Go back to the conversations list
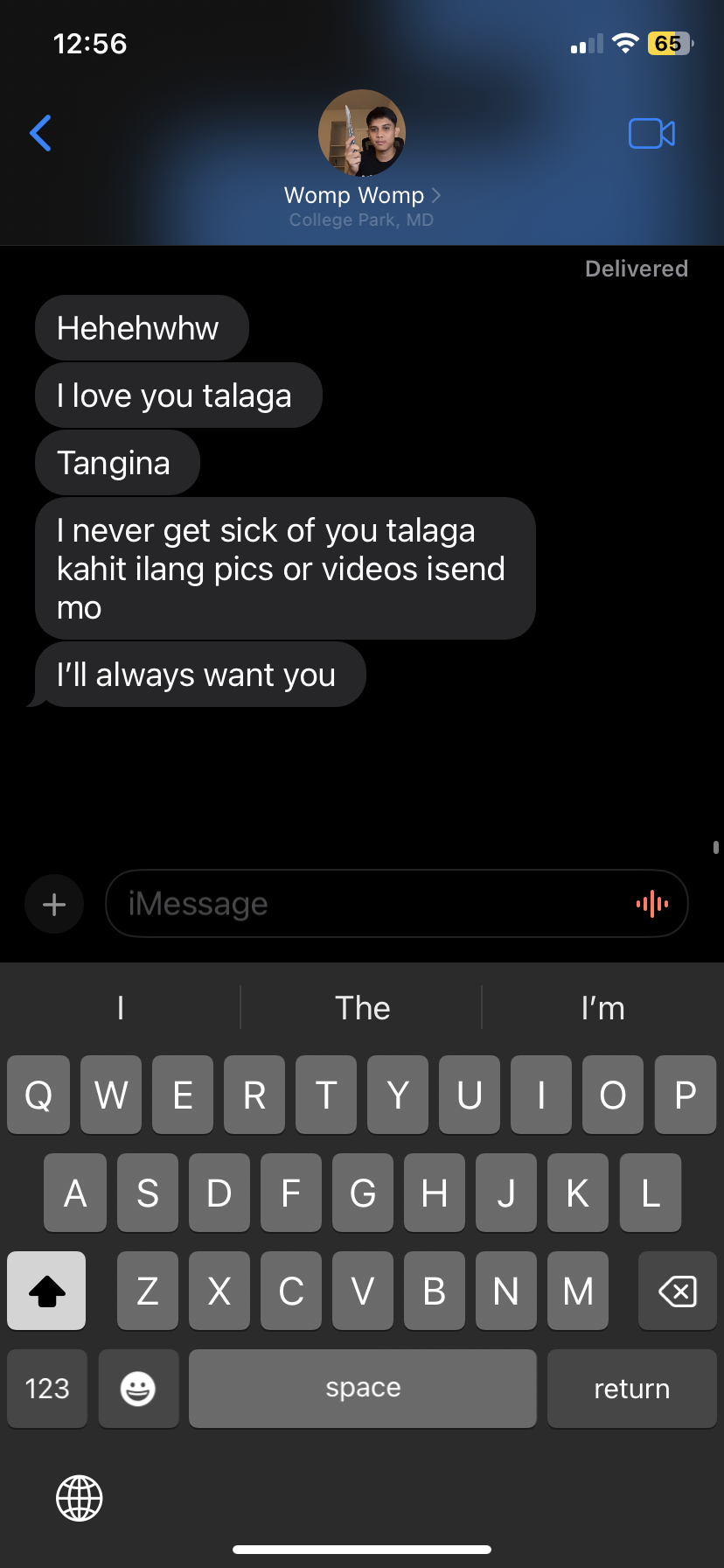The height and width of the screenshot is (1568, 724). point(40,133)
